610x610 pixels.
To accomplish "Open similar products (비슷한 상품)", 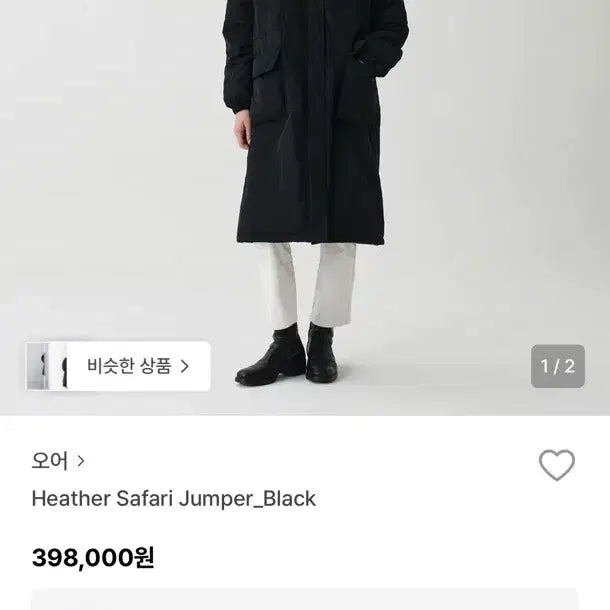I will [x=137, y=366].
